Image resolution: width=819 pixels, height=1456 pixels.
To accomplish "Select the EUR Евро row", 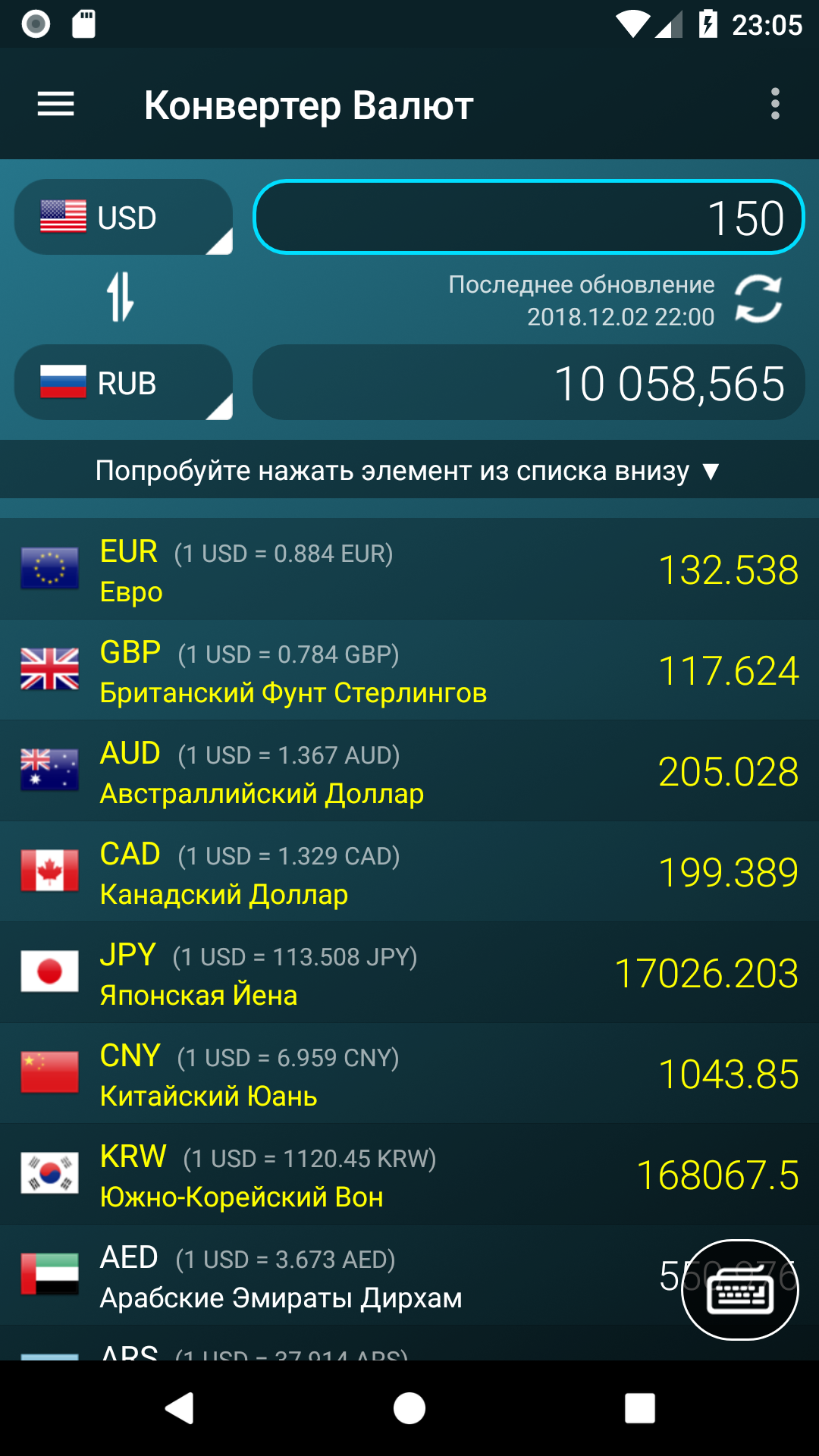I will (409, 570).
